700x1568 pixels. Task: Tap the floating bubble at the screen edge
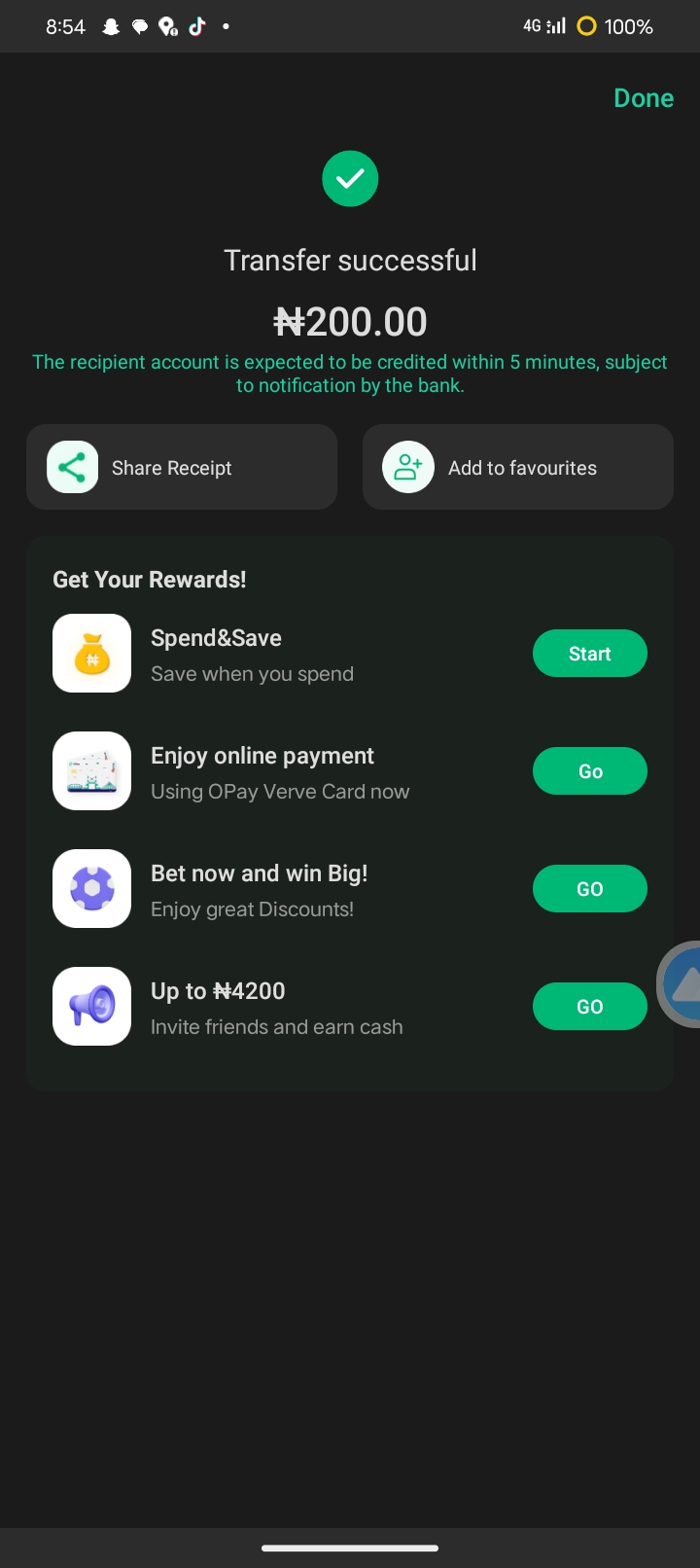click(682, 984)
